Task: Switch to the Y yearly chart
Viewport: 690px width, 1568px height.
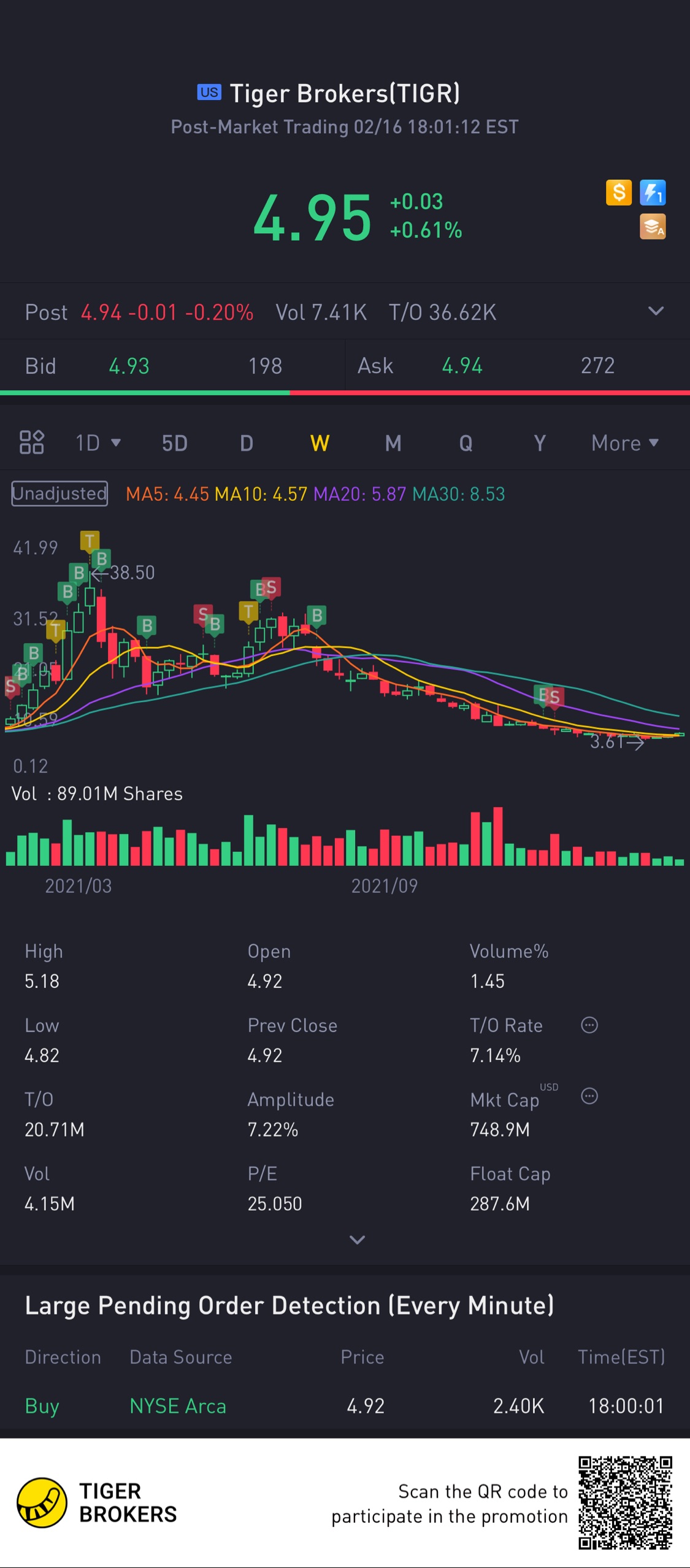Action: (540, 443)
